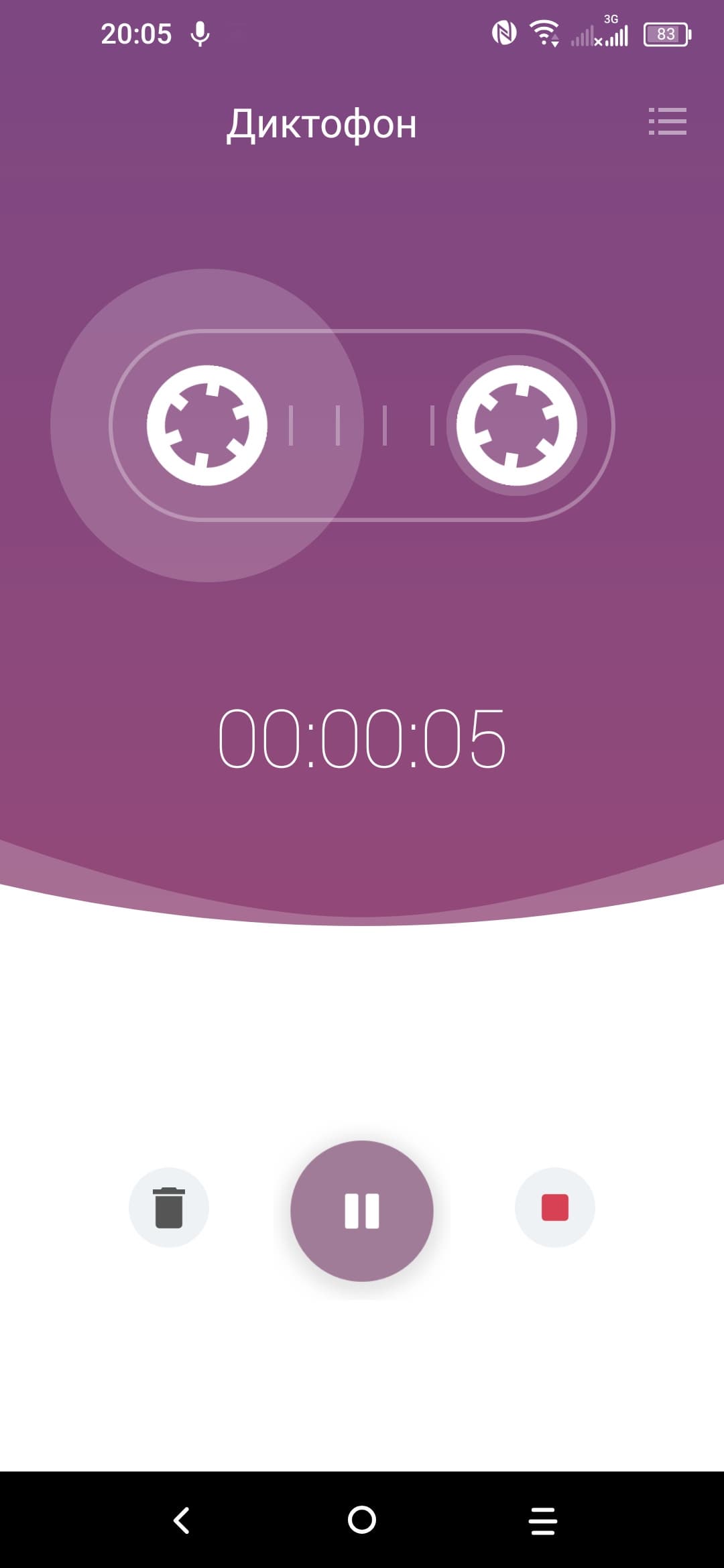Viewport: 724px width, 1568px height.
Task: Stop and save the recording
Action: pyautogui.click(x=555, y=1207)
